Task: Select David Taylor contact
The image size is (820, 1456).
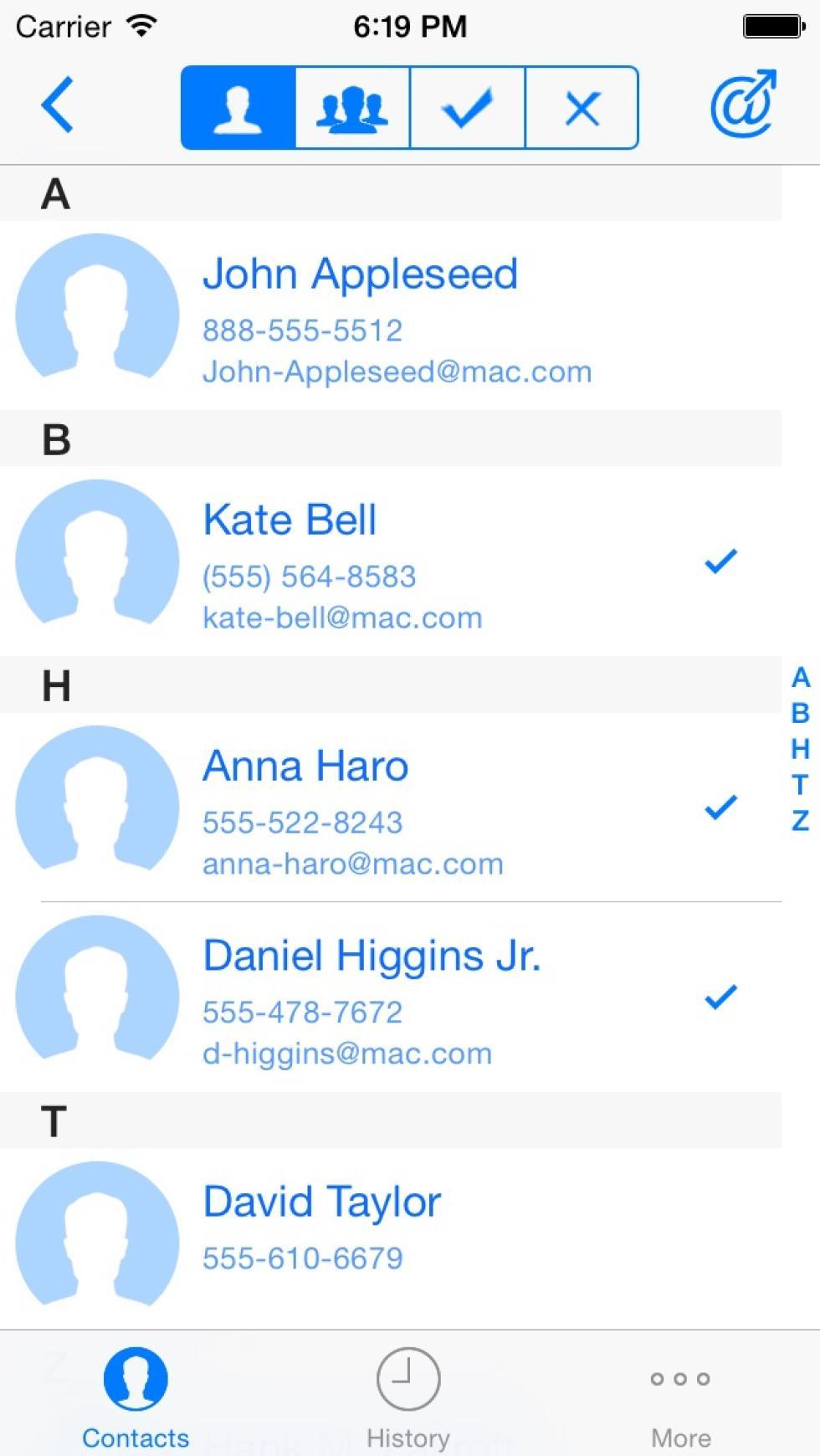Action: [x=391, y=1238]
